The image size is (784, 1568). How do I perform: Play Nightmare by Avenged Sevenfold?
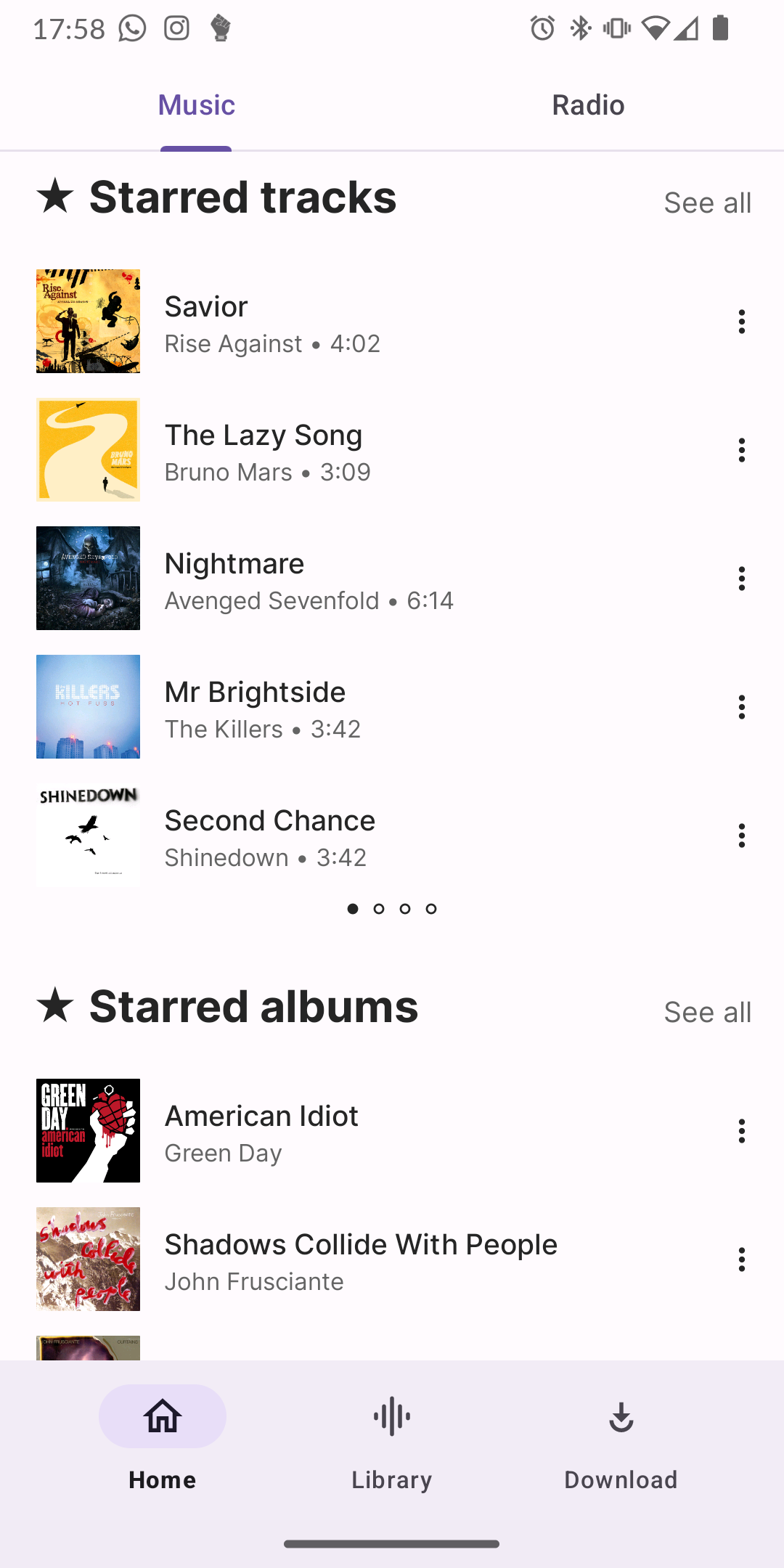363,579
